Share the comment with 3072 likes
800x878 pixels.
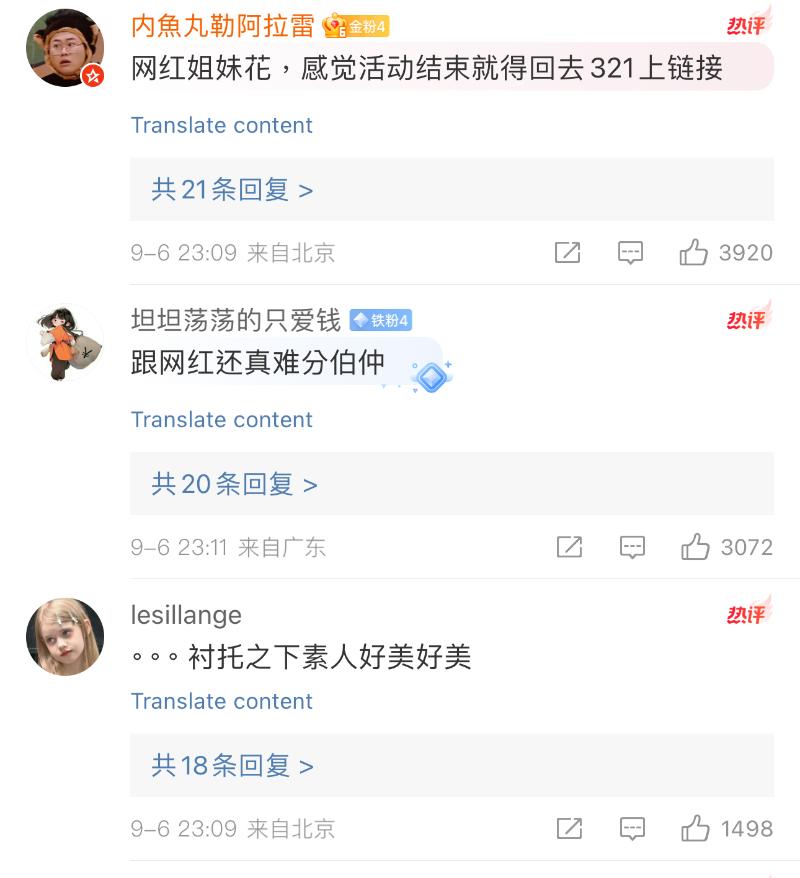(x=569, y=547)
